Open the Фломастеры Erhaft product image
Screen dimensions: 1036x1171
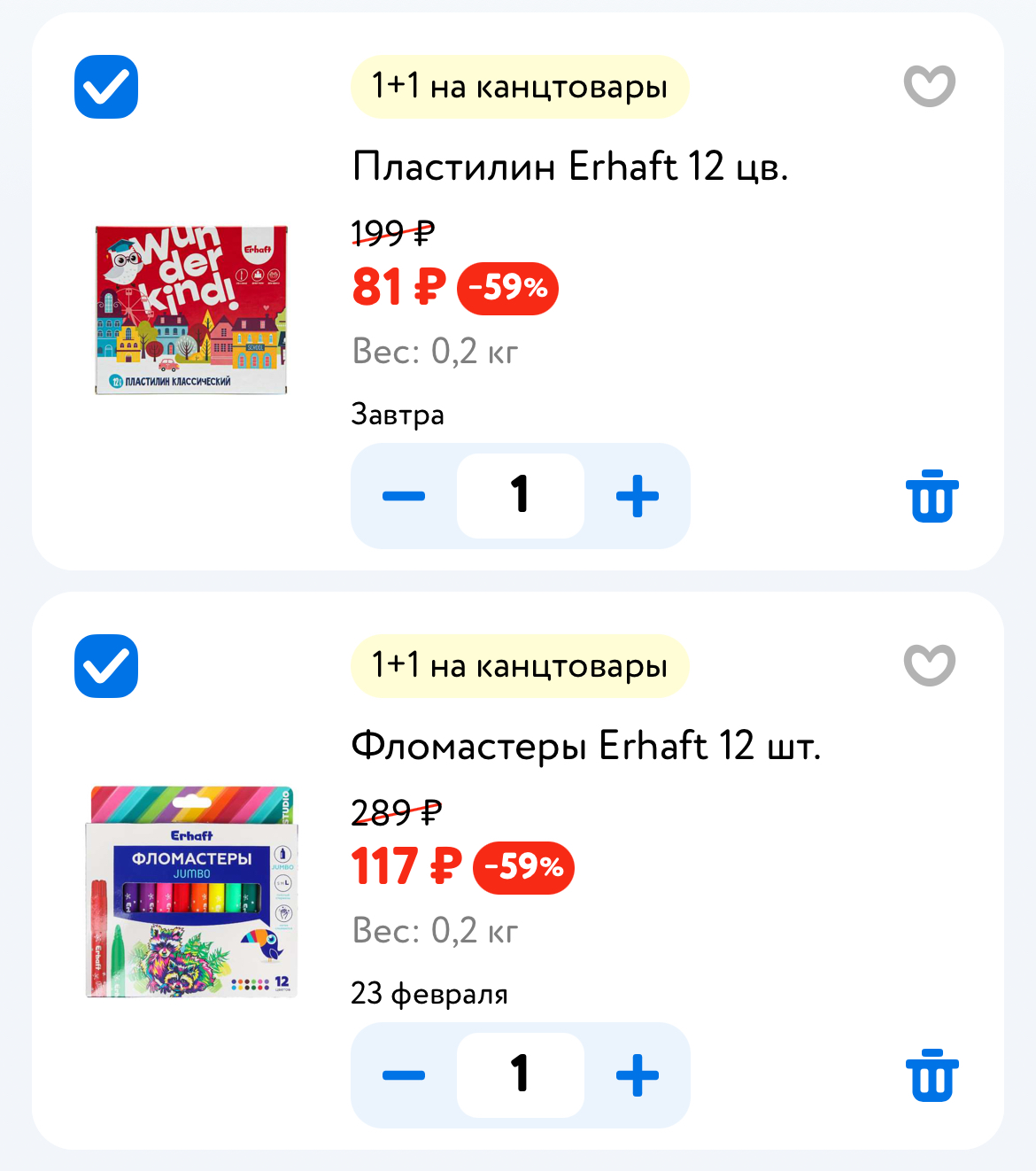pos(193,892)
